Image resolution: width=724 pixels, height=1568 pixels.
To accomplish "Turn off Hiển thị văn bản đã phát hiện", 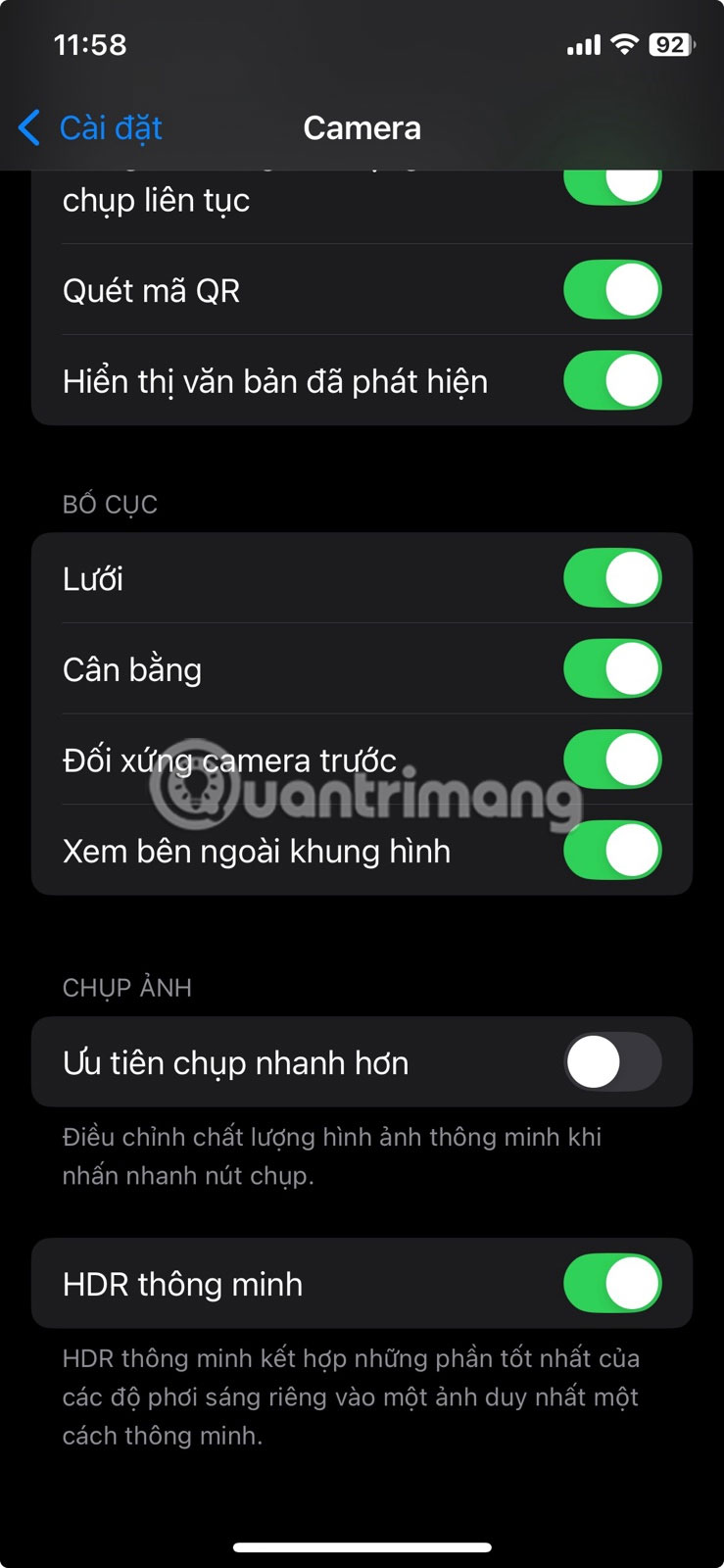I will coord(611,381).
